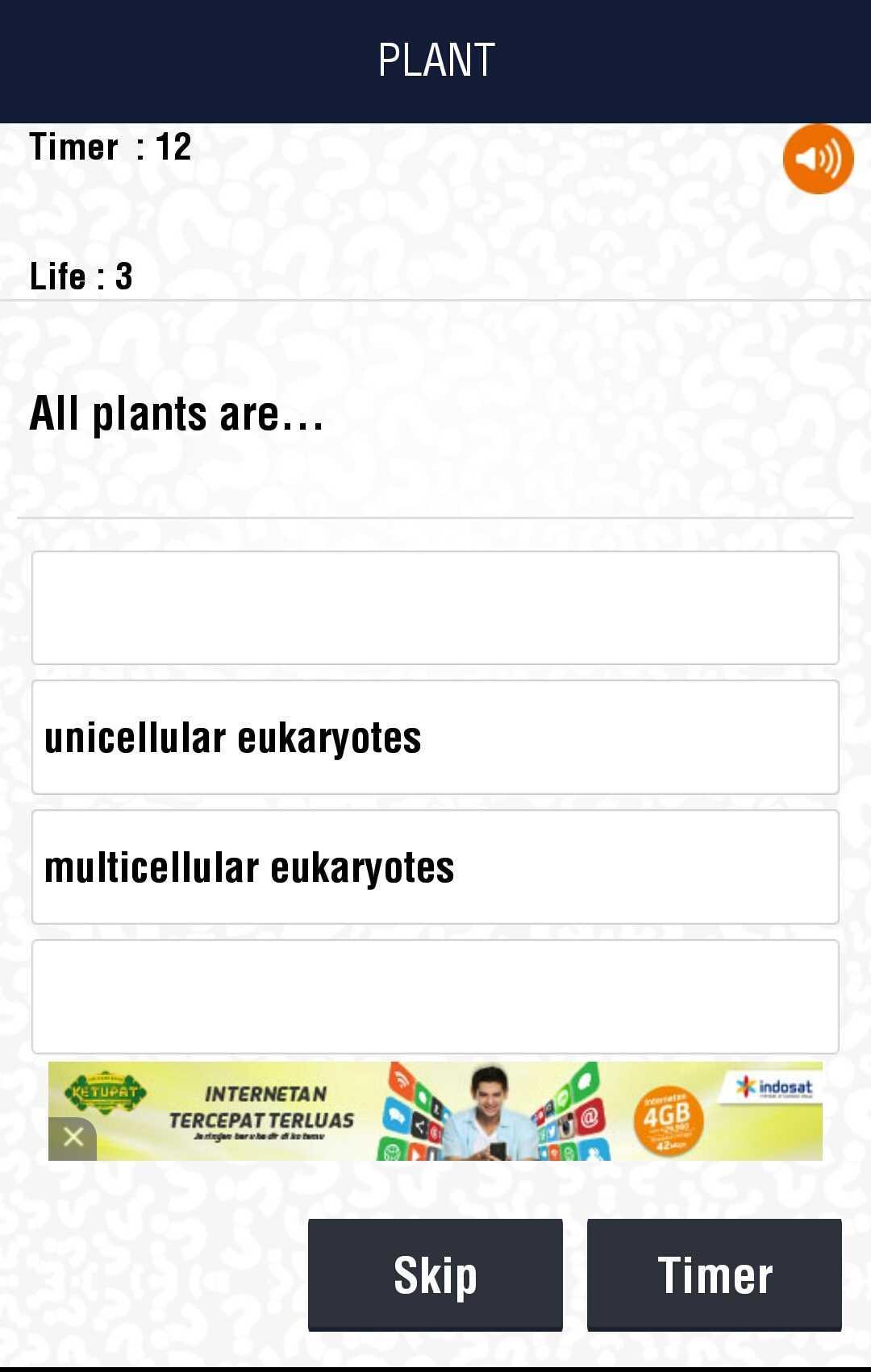
Task: Select answer 'unicellular eukaryotes'
Action: (x=435, y=738)
